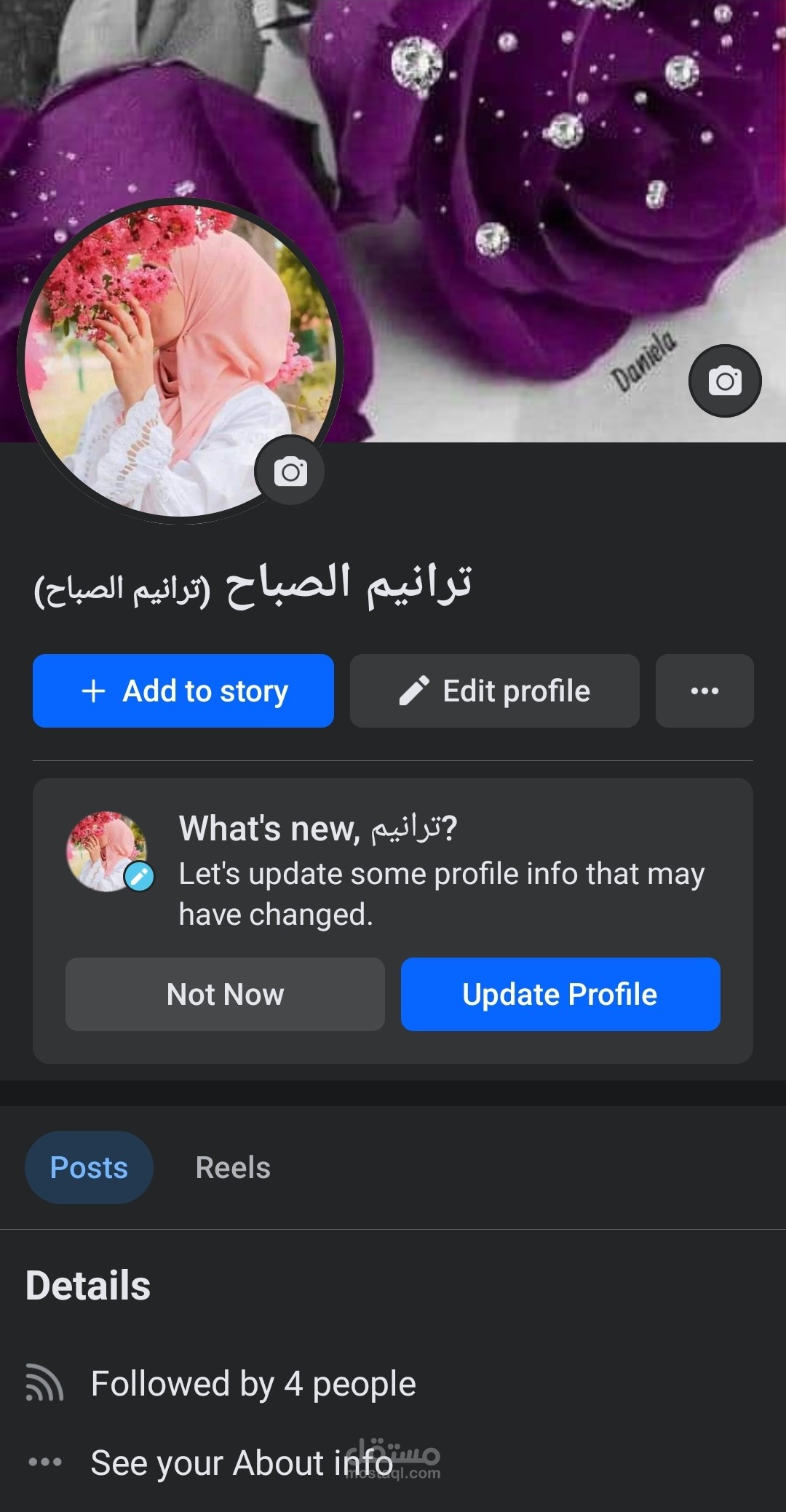The width and height of the screenshot is (786, 1512).
Task: Tap Add to story button
Action: pos(183,691)
